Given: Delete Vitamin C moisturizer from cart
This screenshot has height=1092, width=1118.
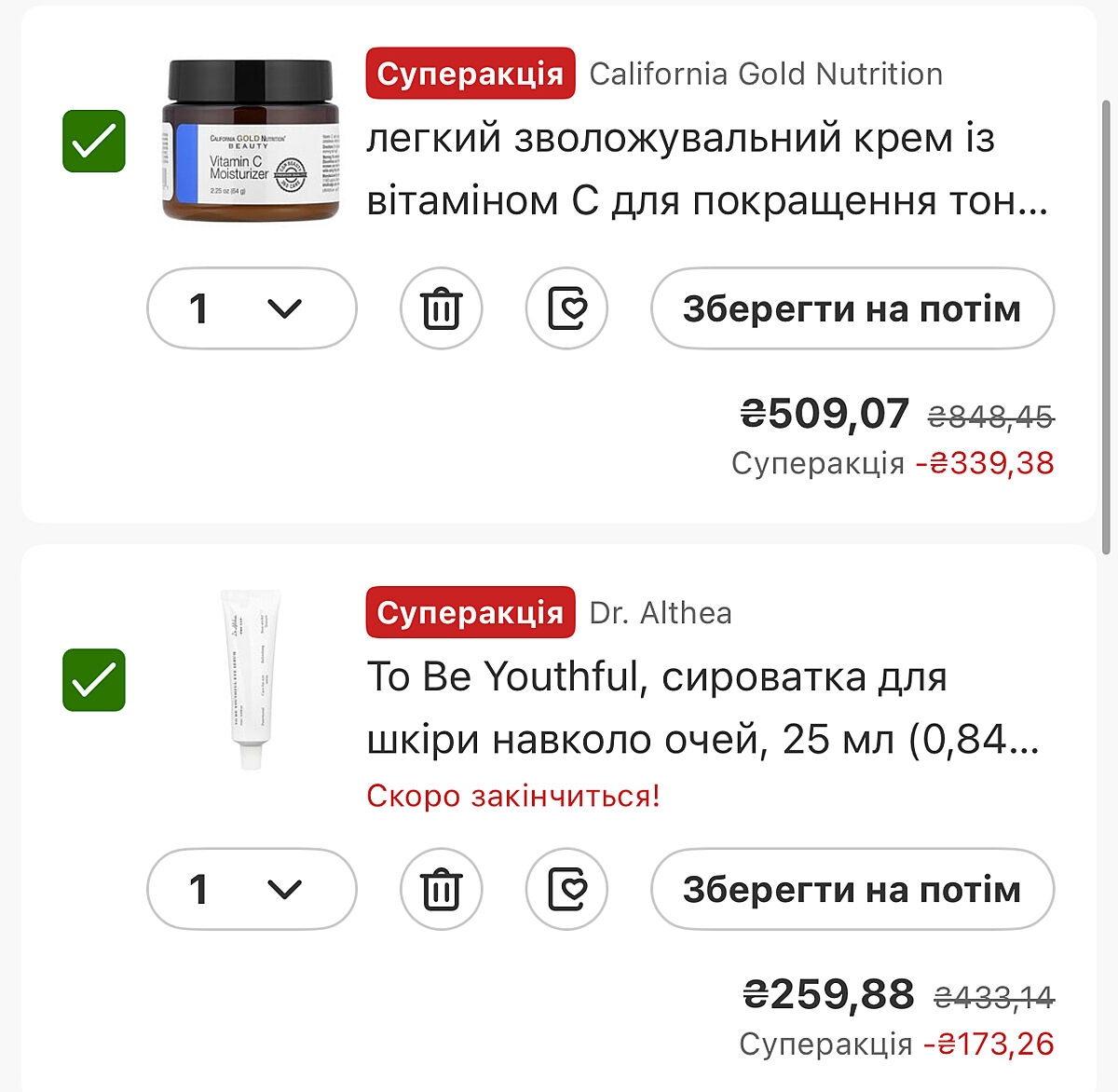Looking at the screenshot, I should 441,308.
